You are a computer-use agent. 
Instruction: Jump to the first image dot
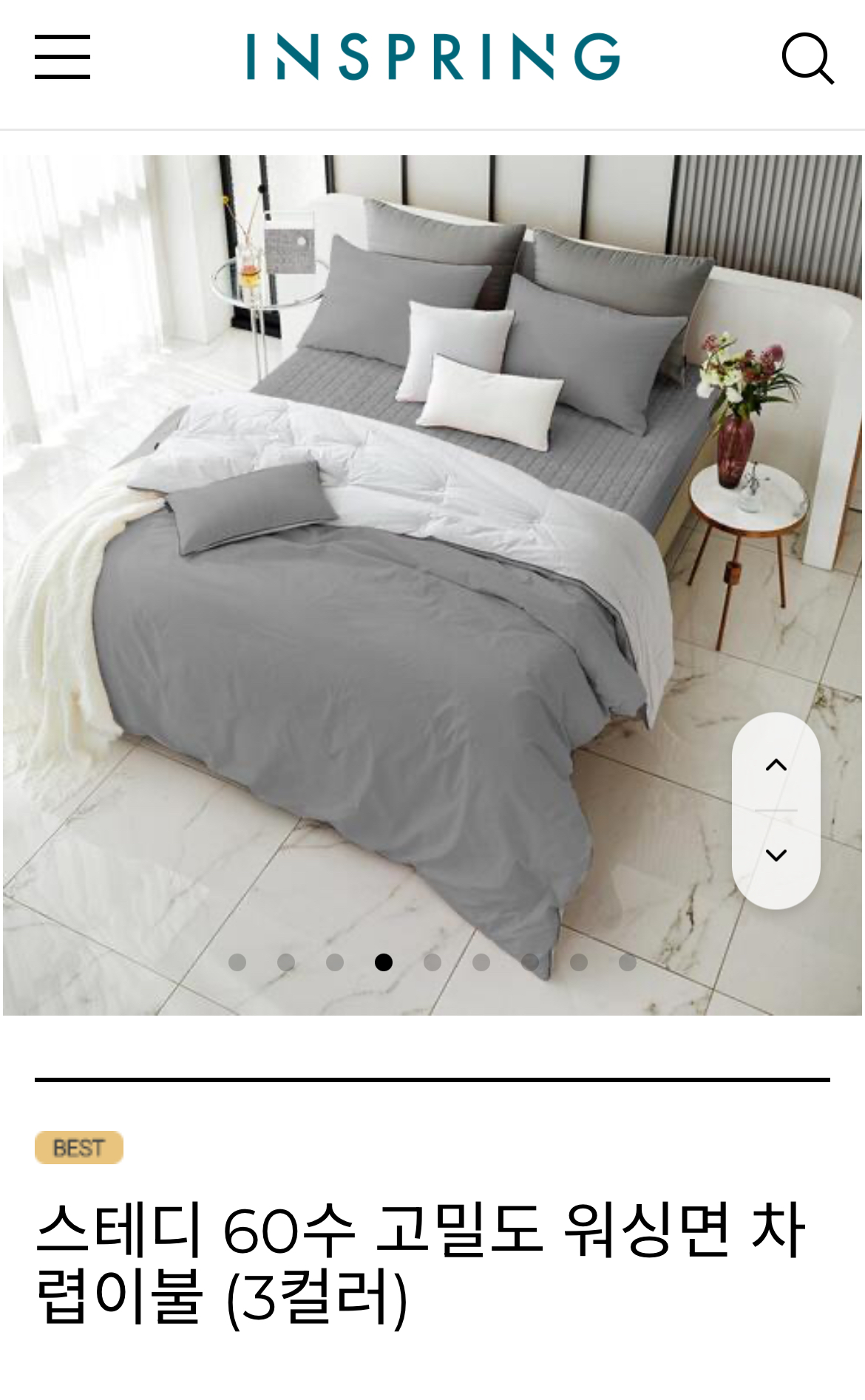[x=237, y=962]
